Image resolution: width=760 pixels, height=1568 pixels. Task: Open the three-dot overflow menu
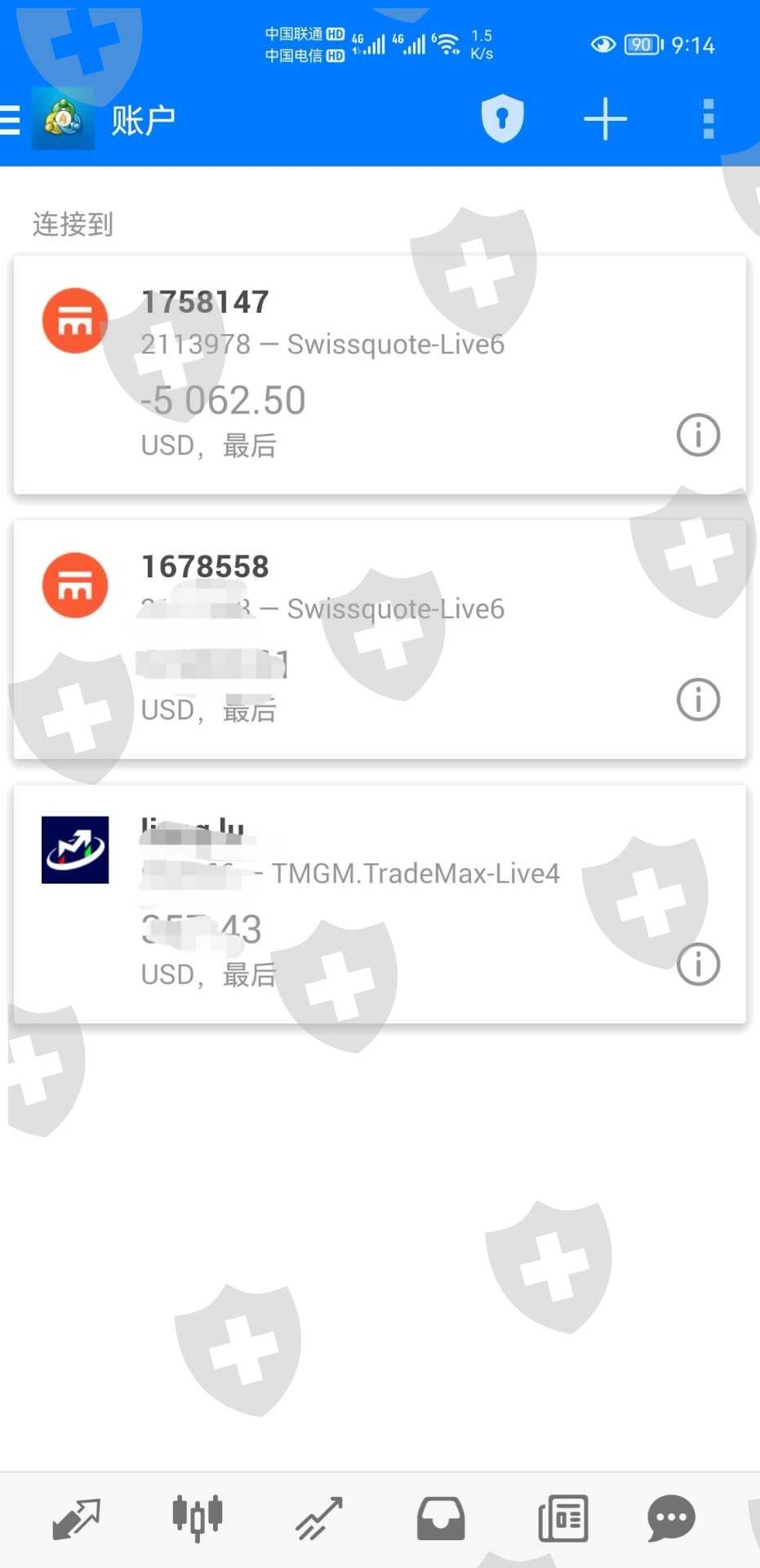click(708, 119)
